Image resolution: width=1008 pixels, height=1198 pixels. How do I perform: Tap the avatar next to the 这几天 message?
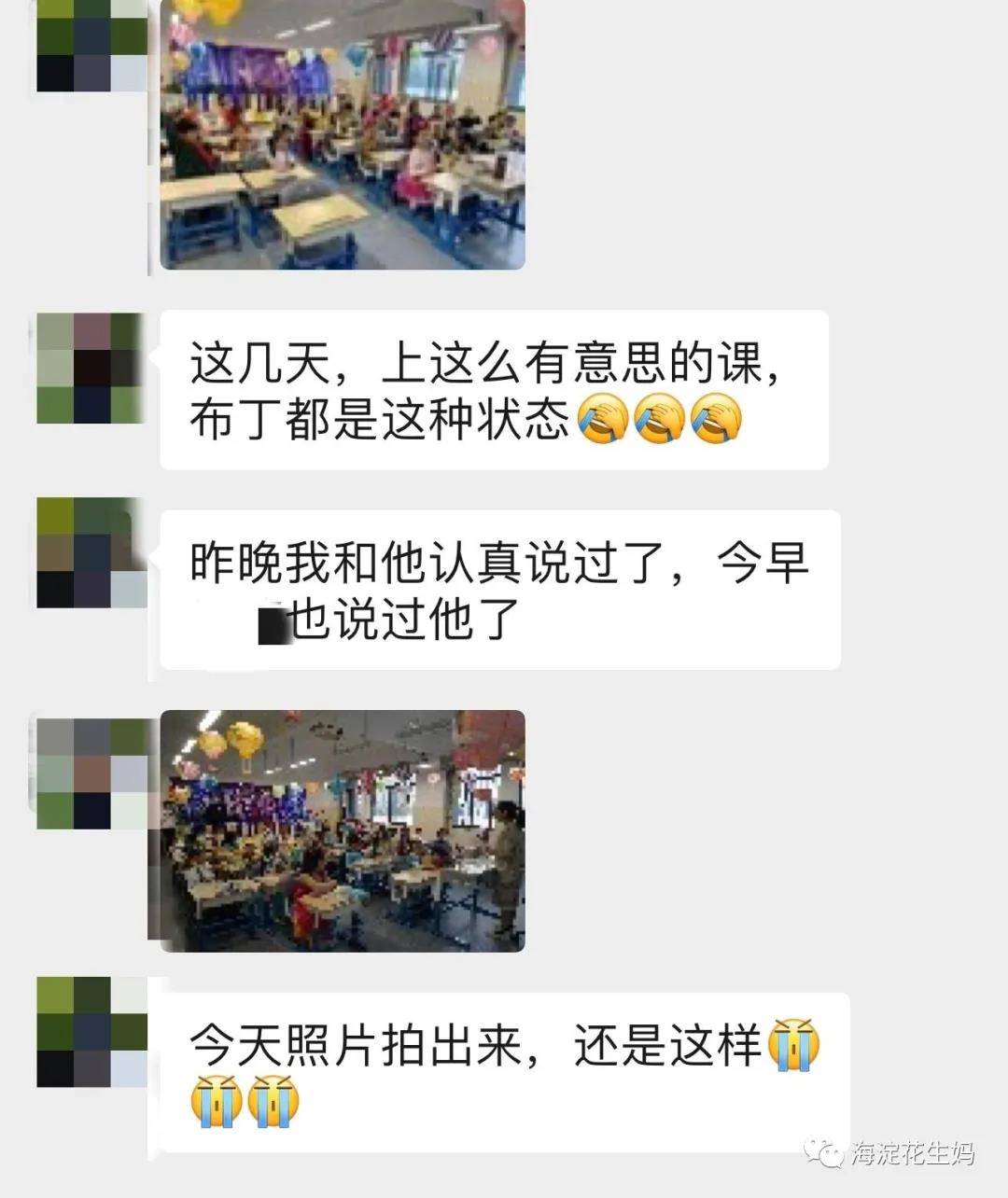pyautogui.click(x=91, y=369)
